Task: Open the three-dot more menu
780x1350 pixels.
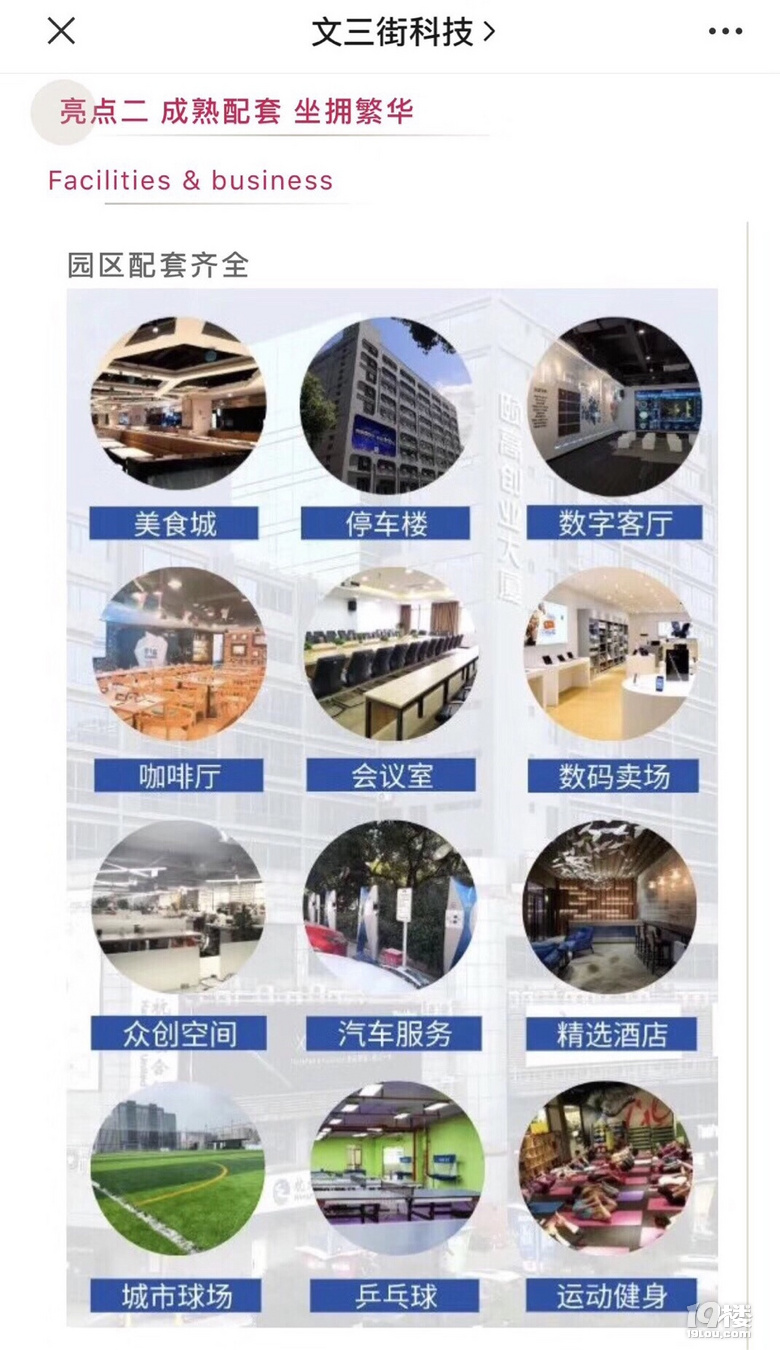Action: click(x=725, y=32)
